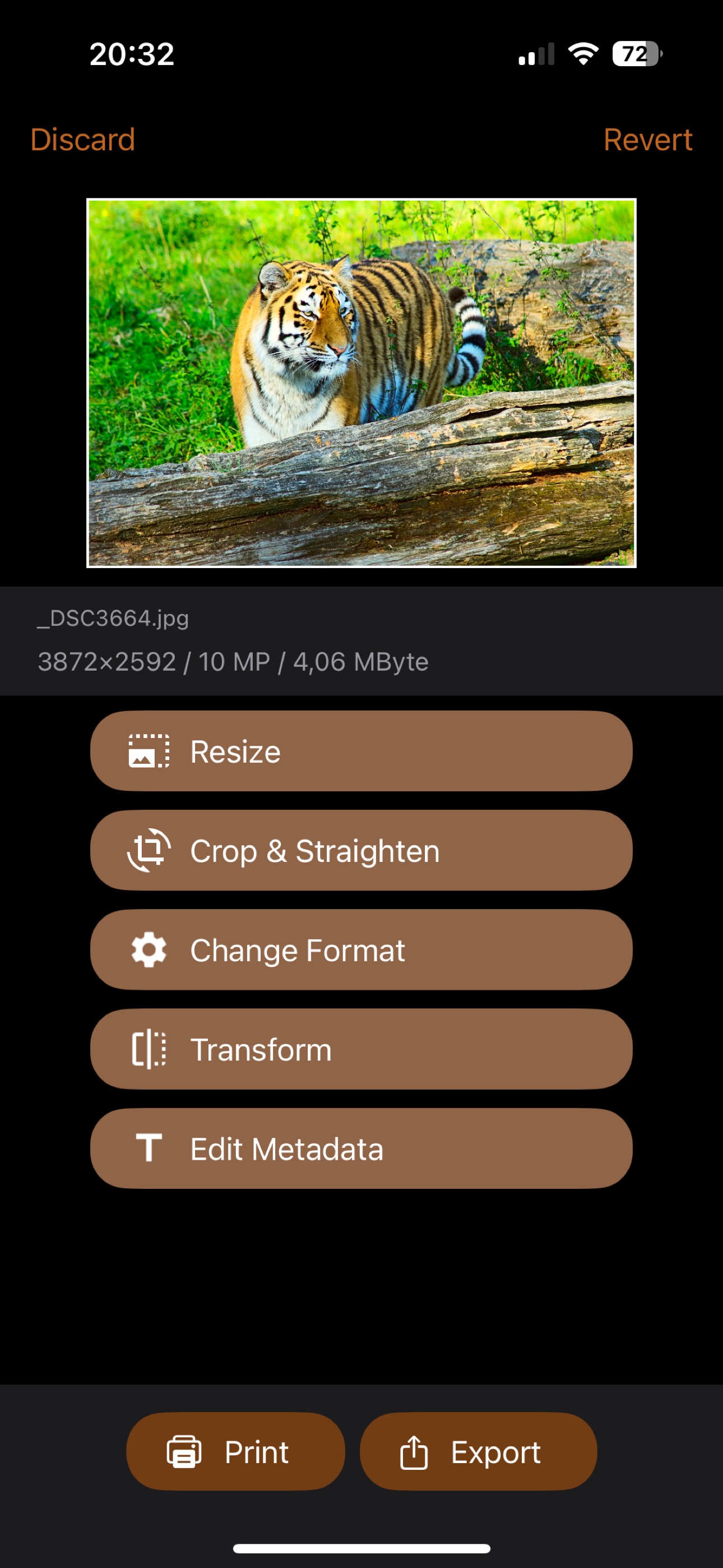Open the Resize options
The image size is (723, 1568).
tap(361, 750)
